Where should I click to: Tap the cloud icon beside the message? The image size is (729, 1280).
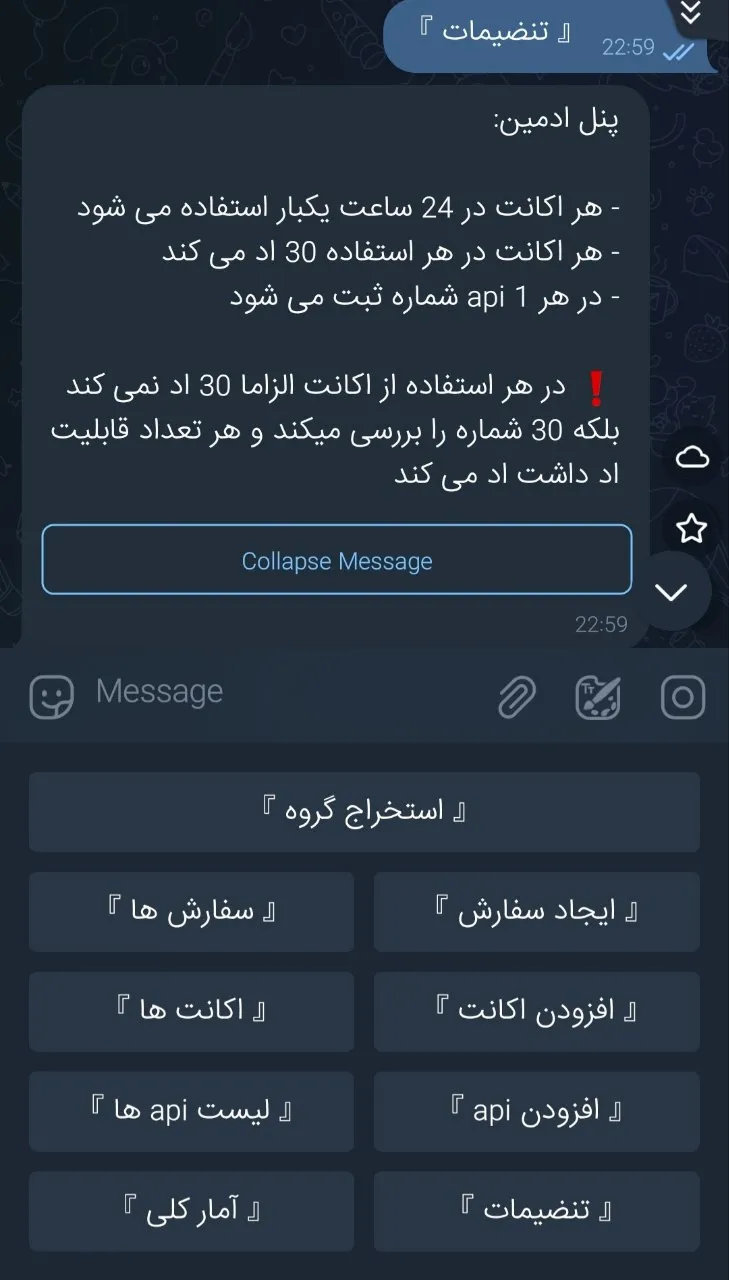point(692,458)
